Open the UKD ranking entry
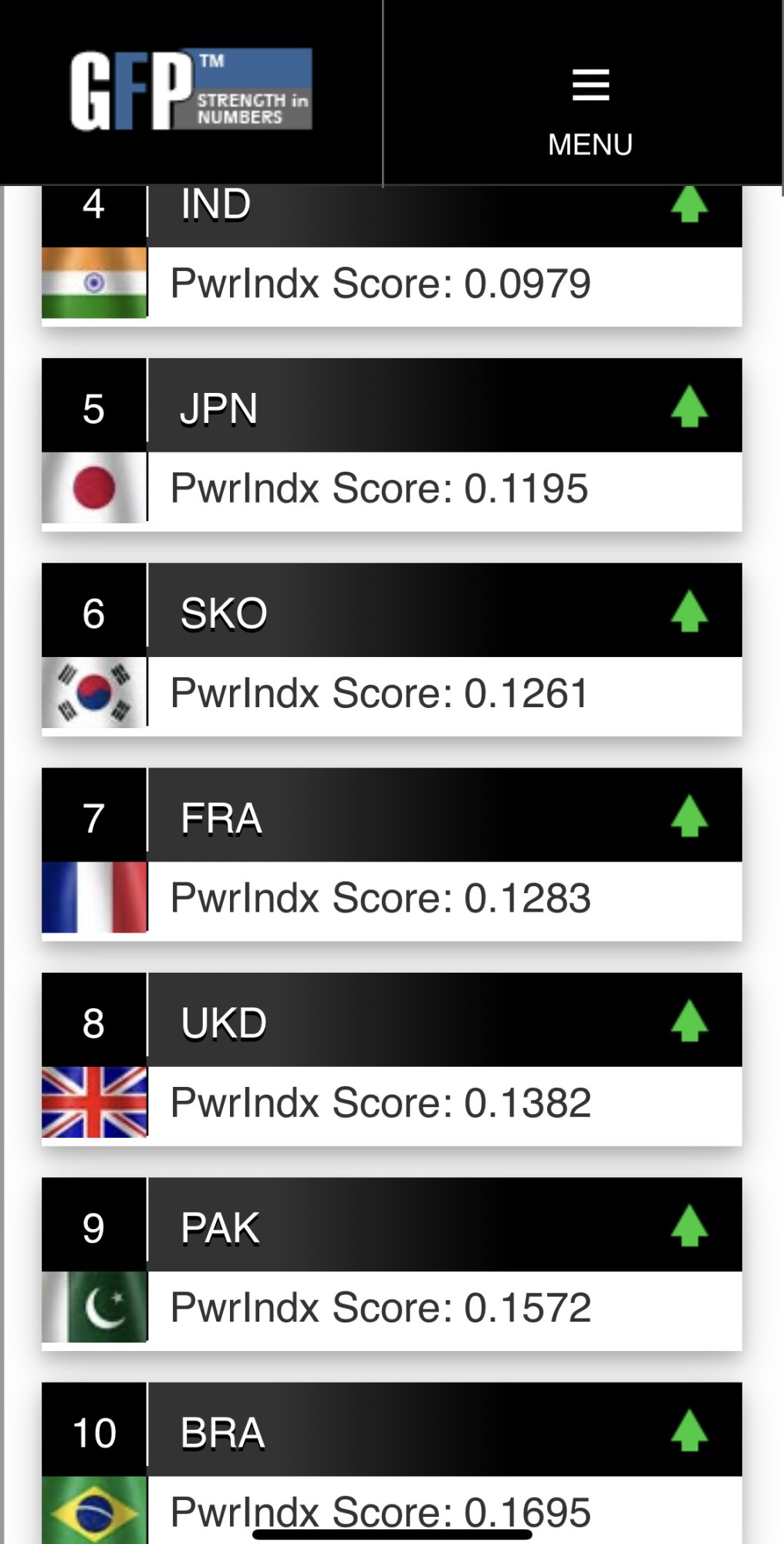 [x=392, y=1059]
